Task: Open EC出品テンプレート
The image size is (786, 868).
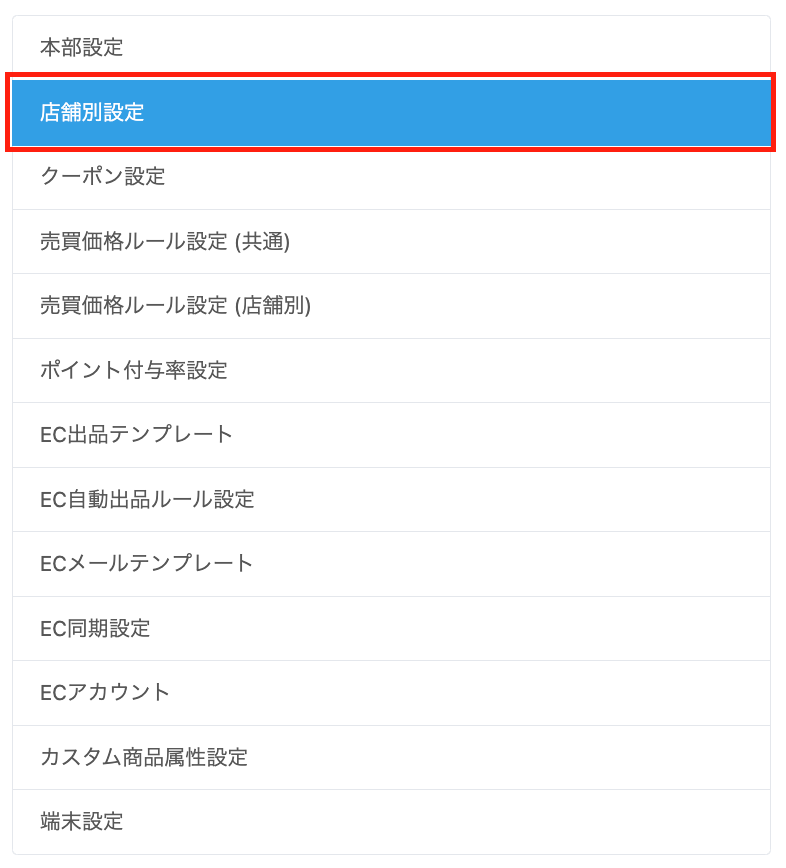Action: click(137, 435)
